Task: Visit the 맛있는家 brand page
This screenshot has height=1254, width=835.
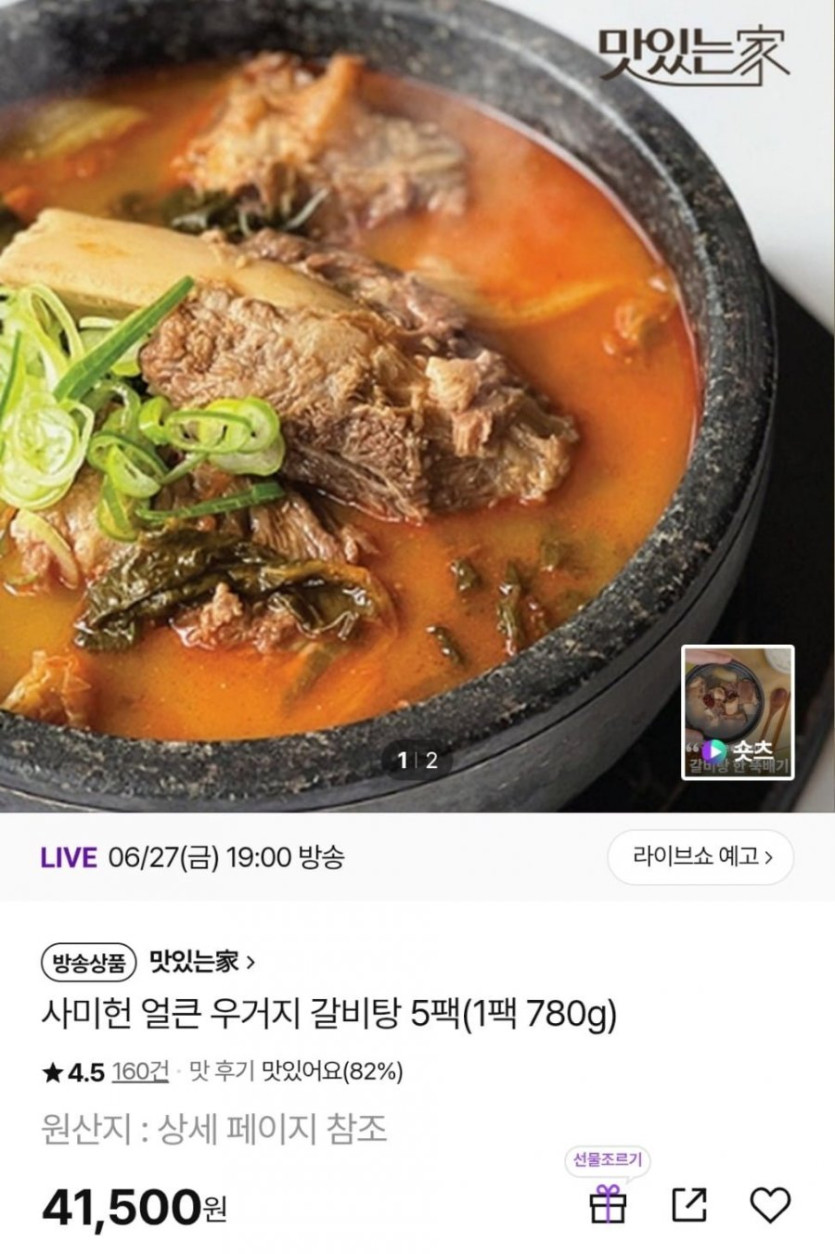Action: coord(201,962)
